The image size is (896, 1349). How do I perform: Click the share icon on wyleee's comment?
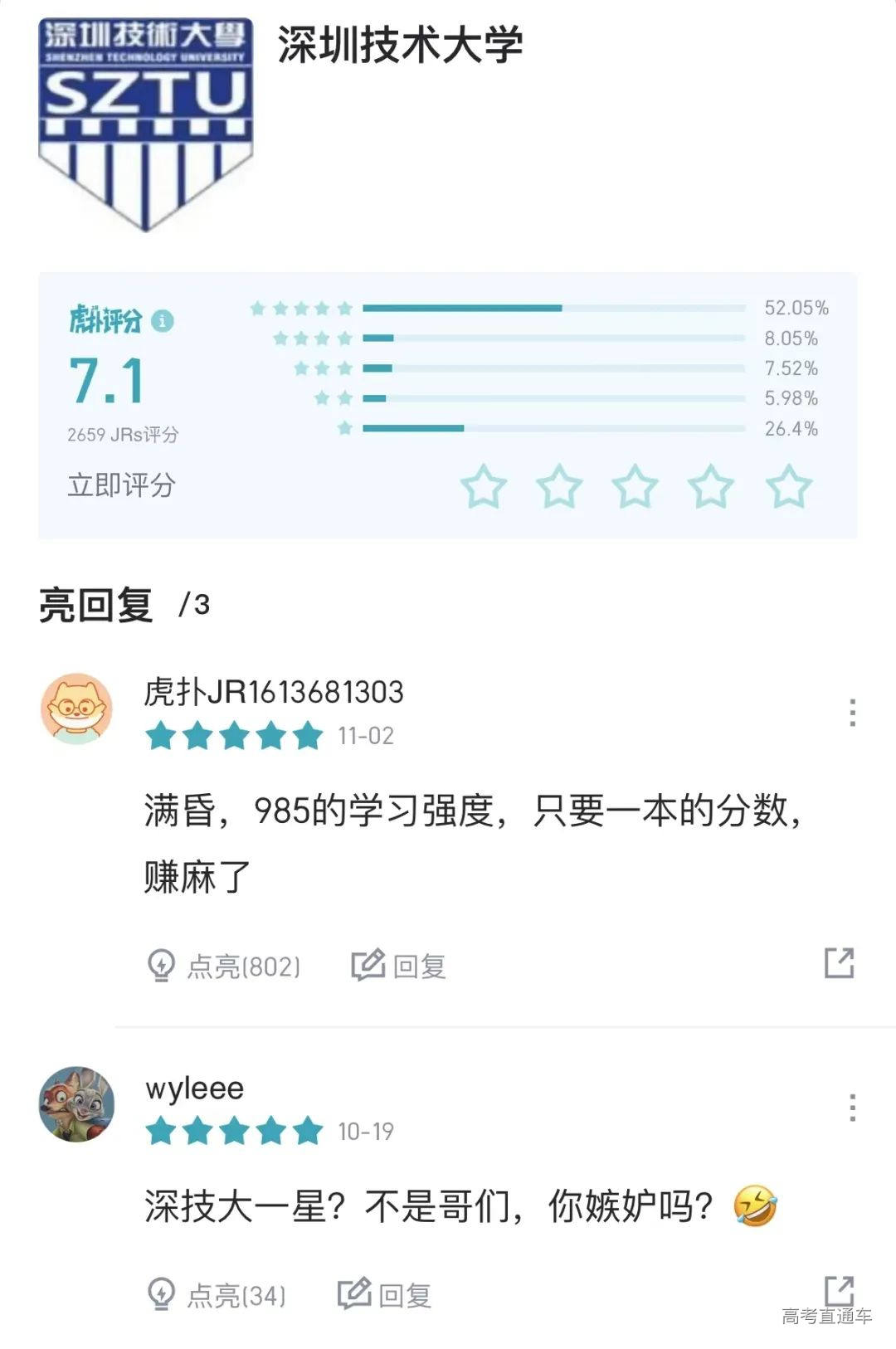838,1292
